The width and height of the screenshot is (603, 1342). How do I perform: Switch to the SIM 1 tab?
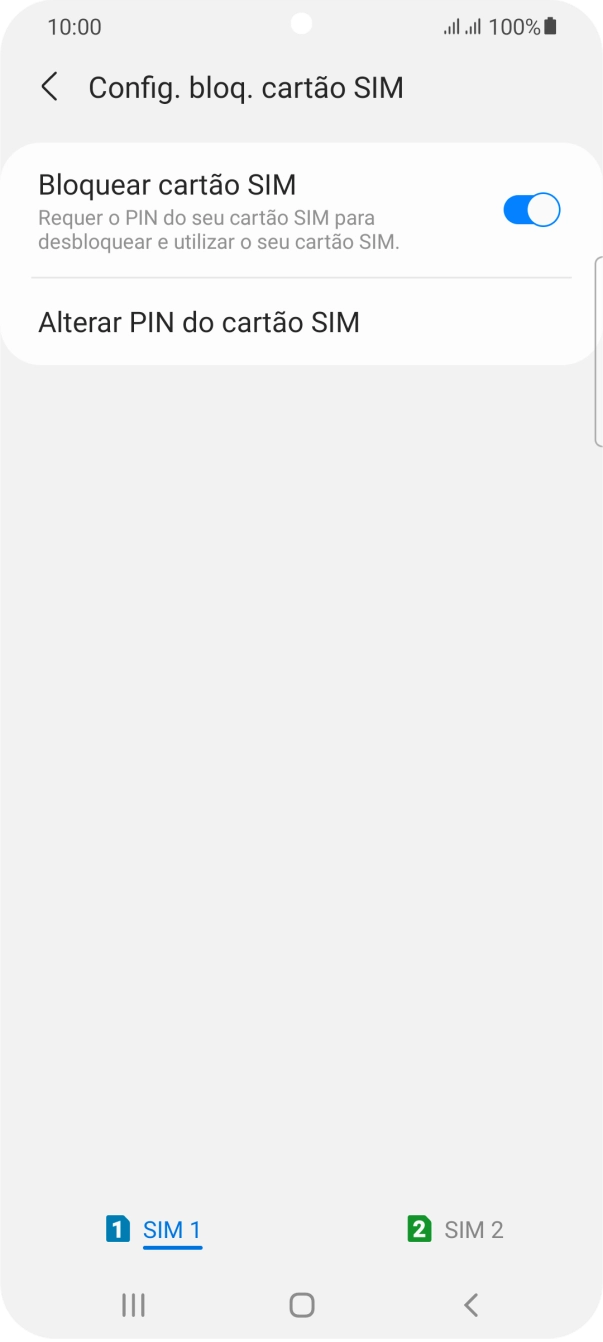[154, 1229]
